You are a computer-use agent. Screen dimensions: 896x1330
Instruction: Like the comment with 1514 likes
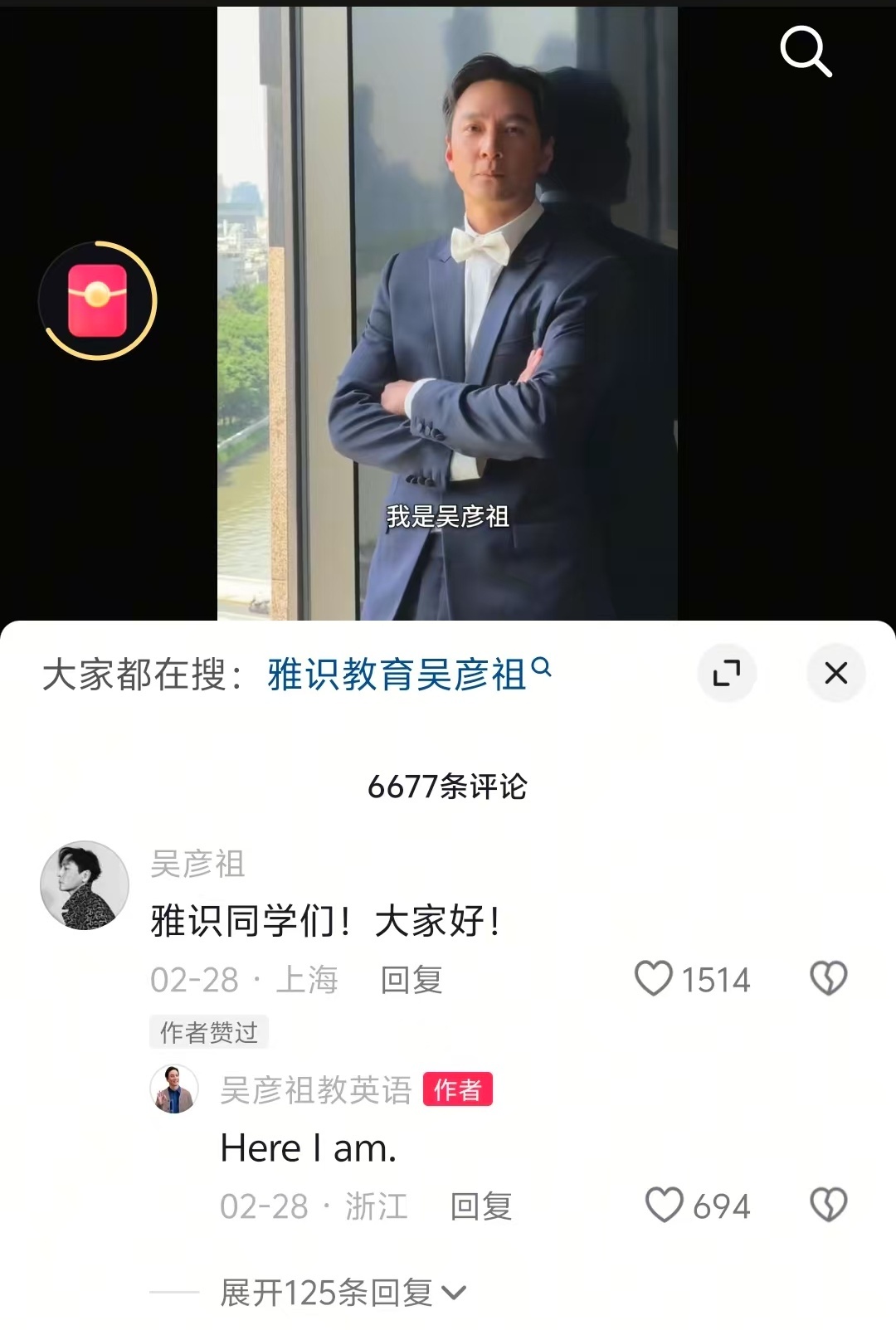654,979
